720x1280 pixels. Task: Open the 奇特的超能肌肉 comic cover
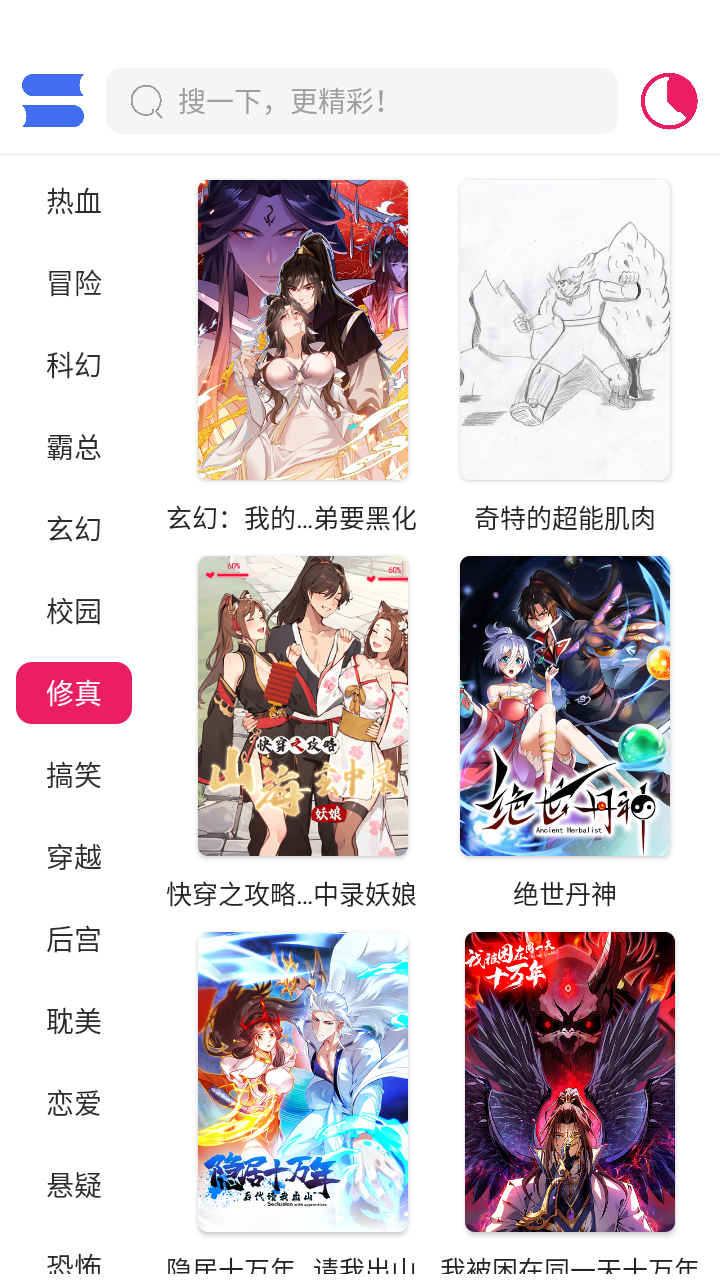pyautogui.click(x=565, y=329)
